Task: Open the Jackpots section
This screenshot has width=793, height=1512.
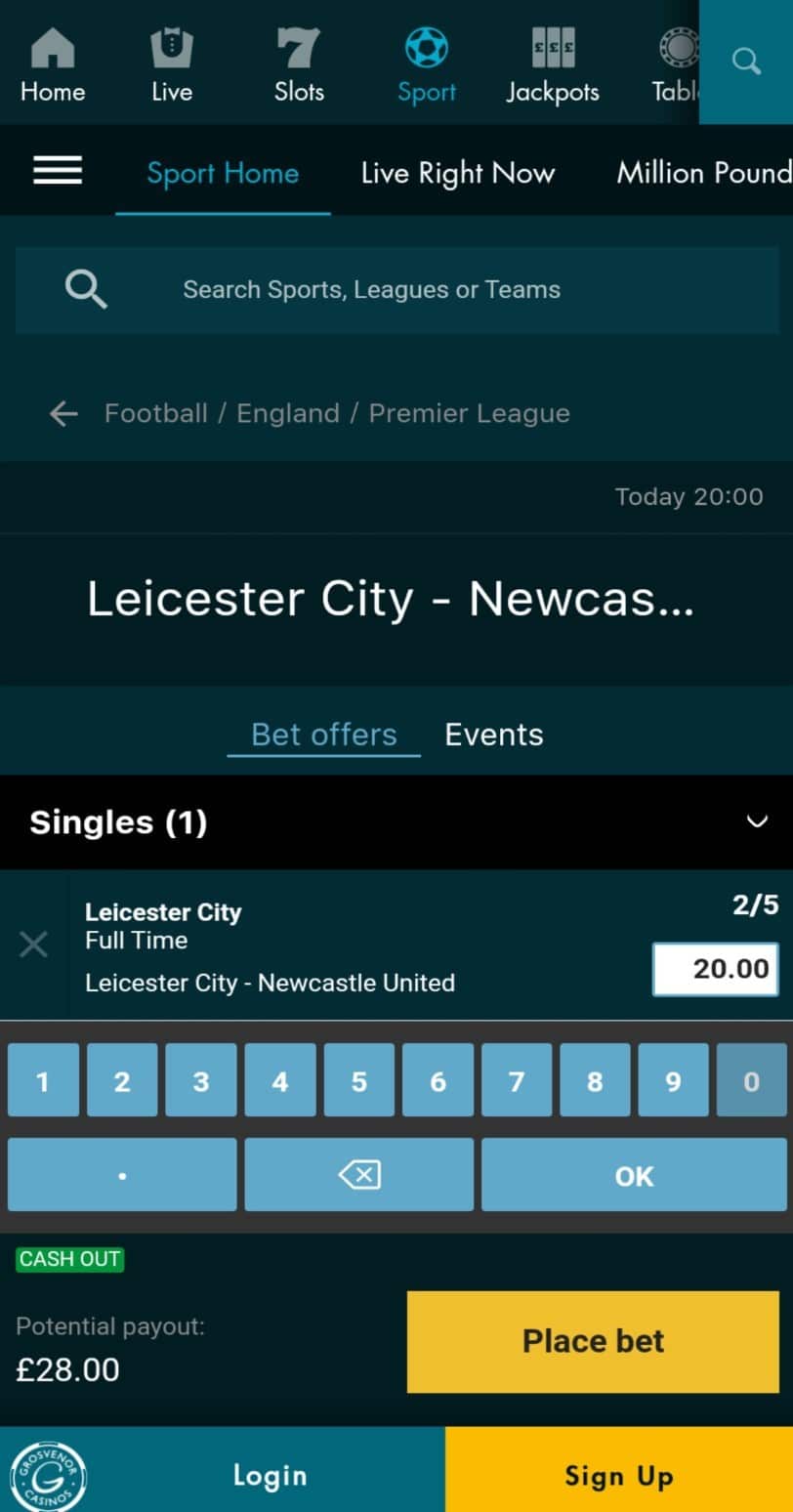Action: click(x=552, y=66)
